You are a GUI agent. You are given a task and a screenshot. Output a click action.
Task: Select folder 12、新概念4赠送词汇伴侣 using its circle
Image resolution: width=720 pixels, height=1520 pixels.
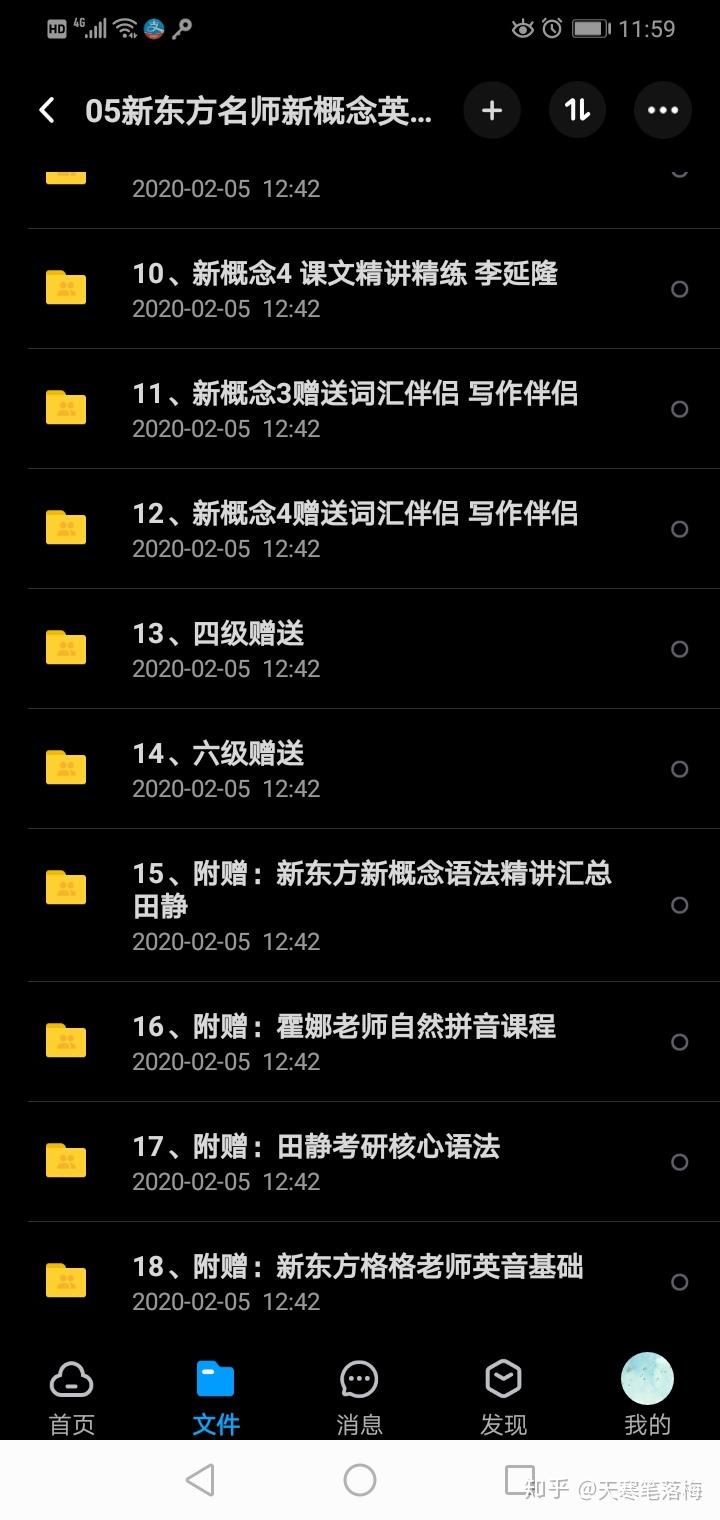[x=680, y=529]
